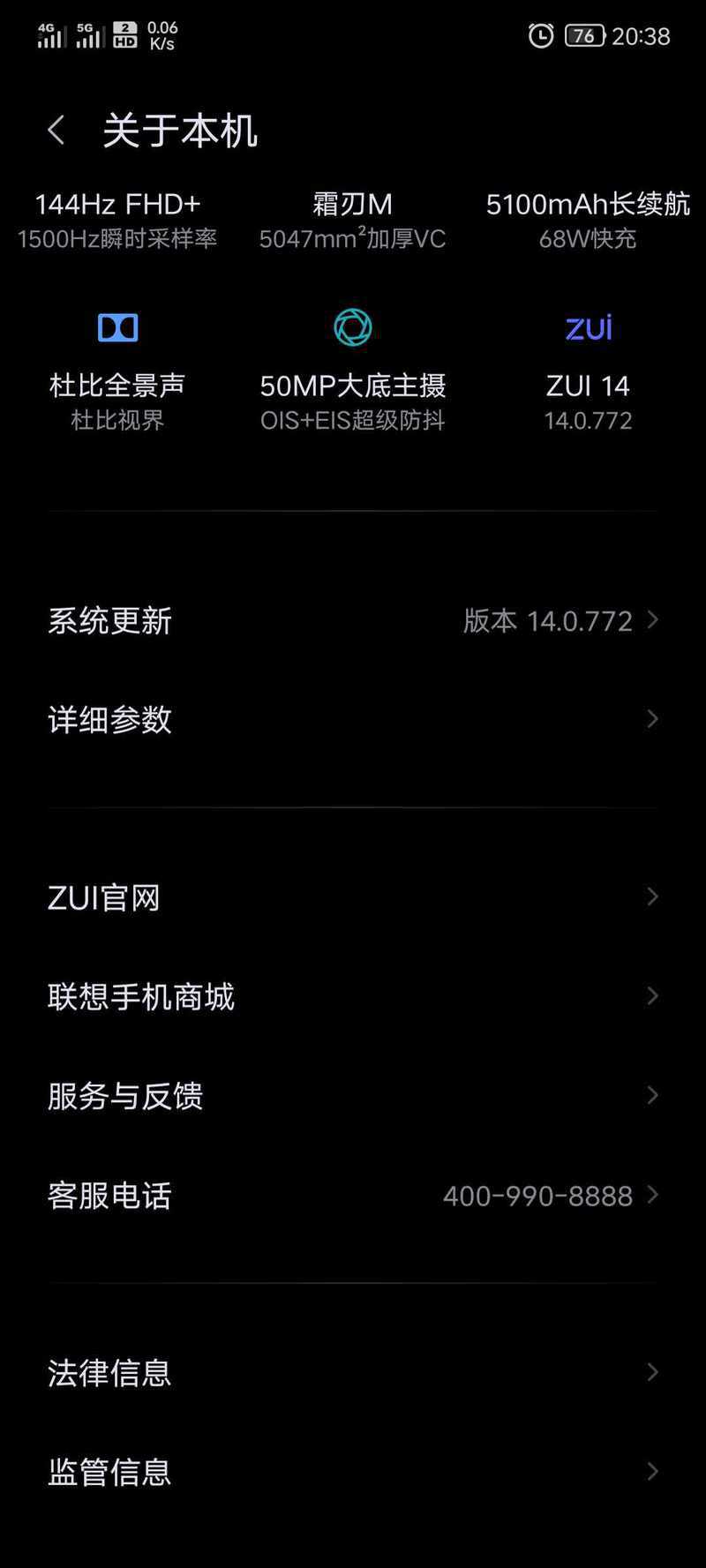View 法律信息
Screen dimensions: 706x1568
click(353, 1372)
